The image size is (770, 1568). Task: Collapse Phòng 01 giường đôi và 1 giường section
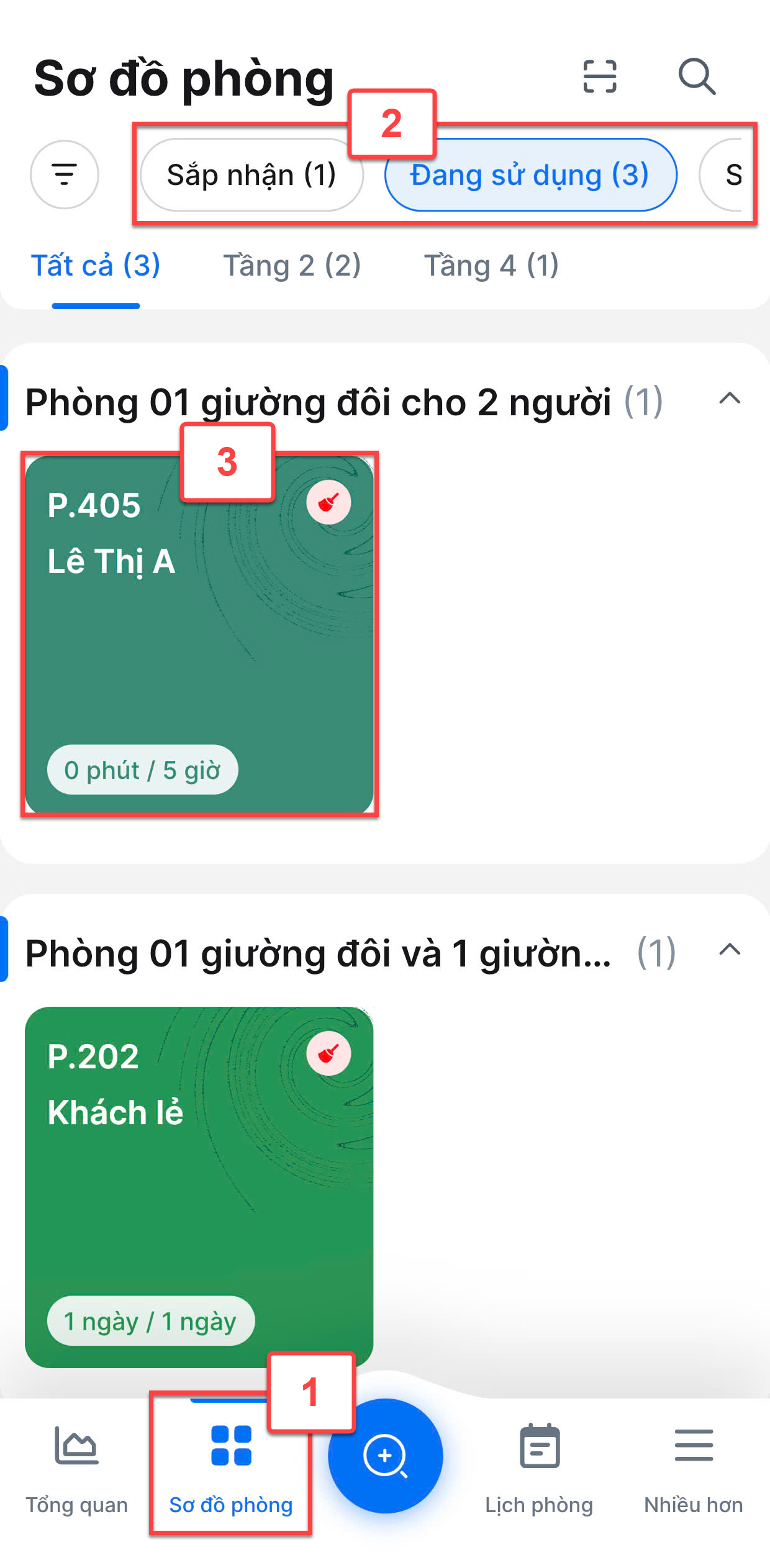click(730, 950)
